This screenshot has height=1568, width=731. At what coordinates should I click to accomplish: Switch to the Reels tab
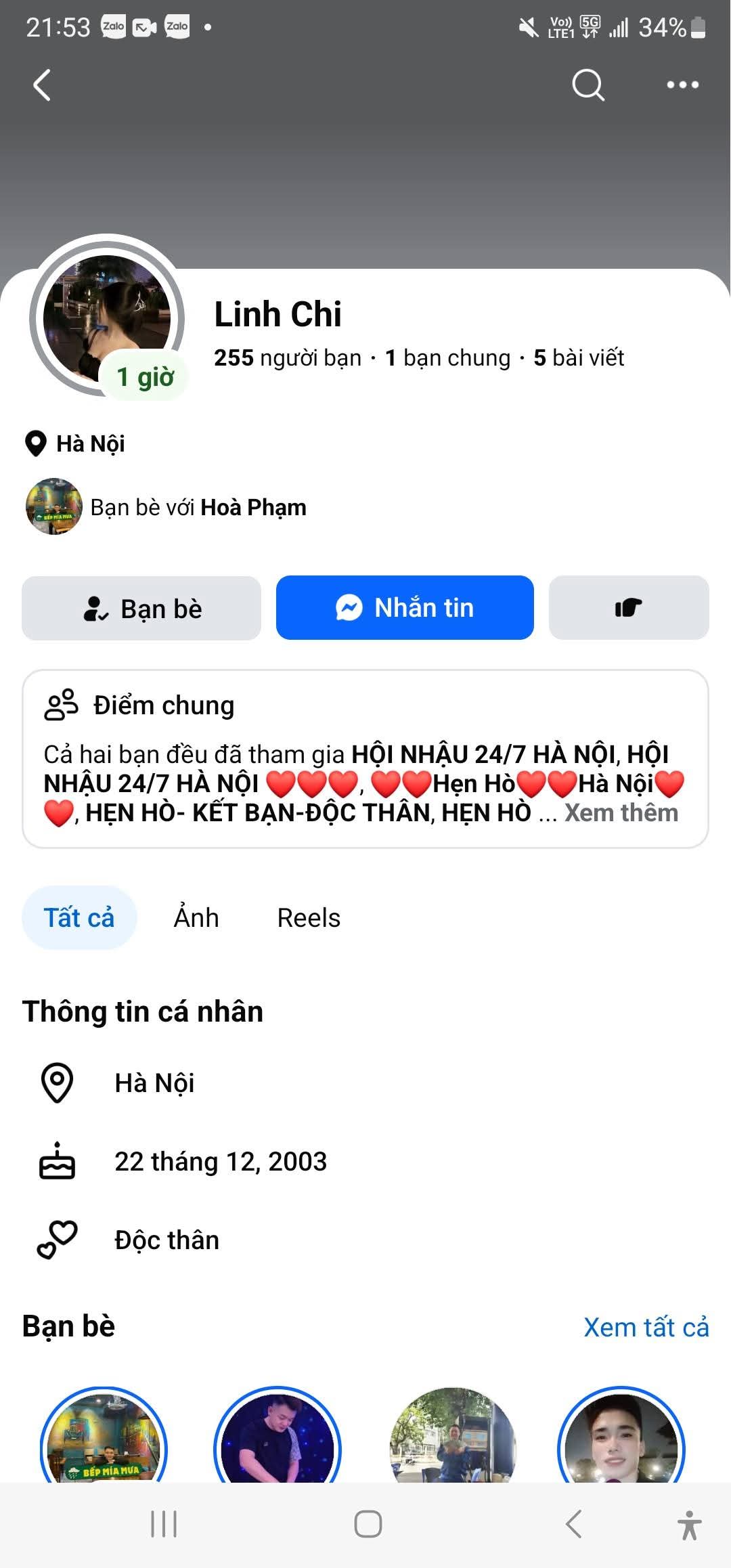point(309,918)
